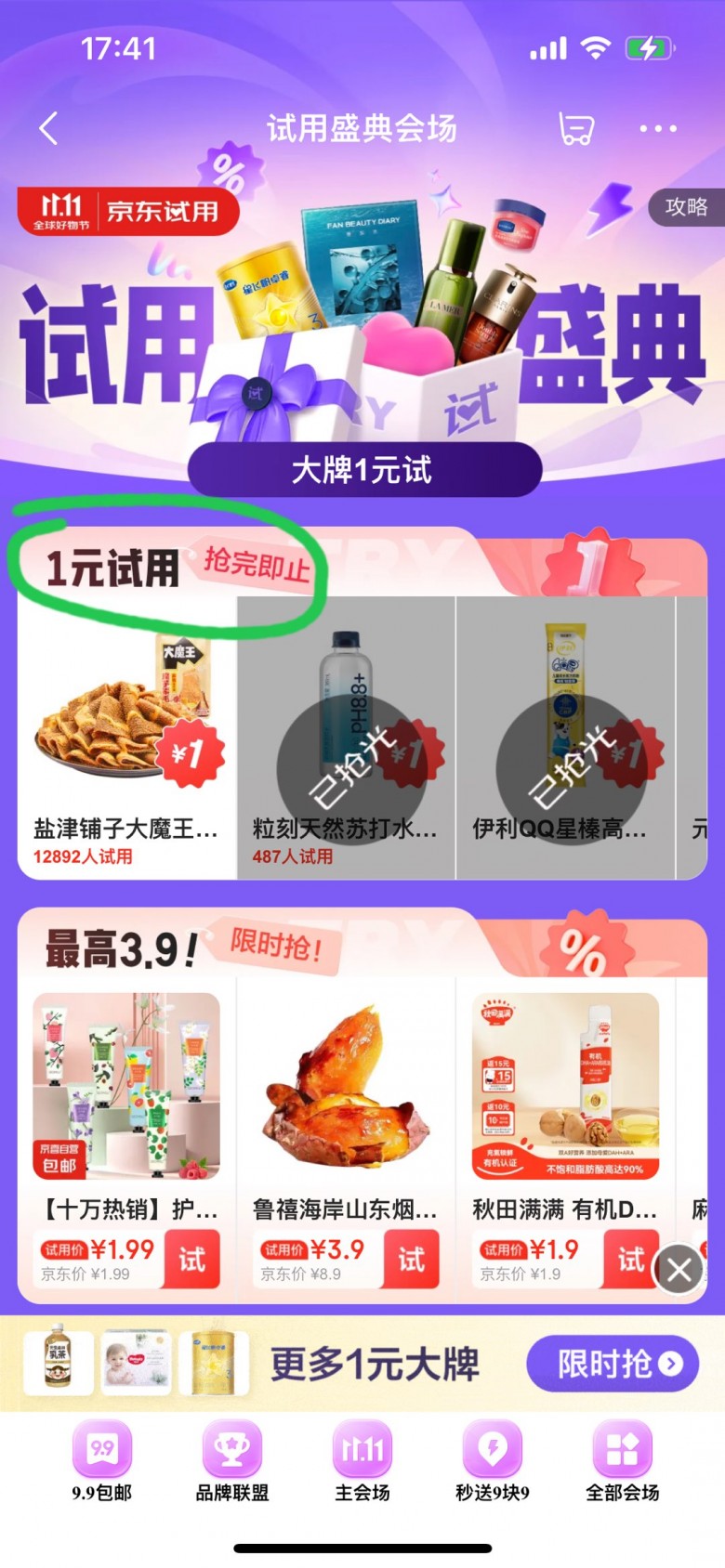Open the 全部会场 tab
725x1568 pixels.
click(622, 1462)
